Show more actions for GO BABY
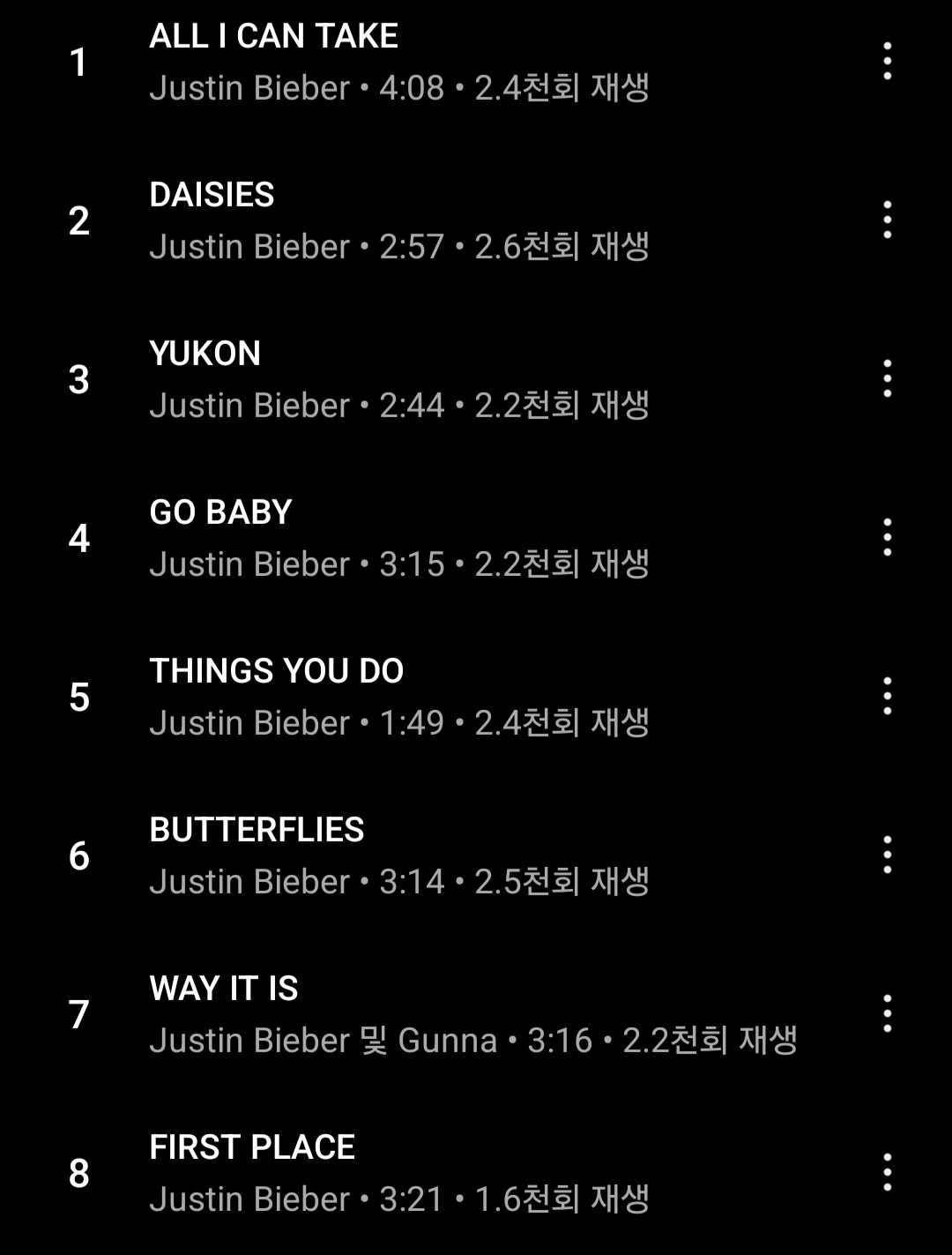The height and width of the screenshot is (1255, 952). pos(887,538)
